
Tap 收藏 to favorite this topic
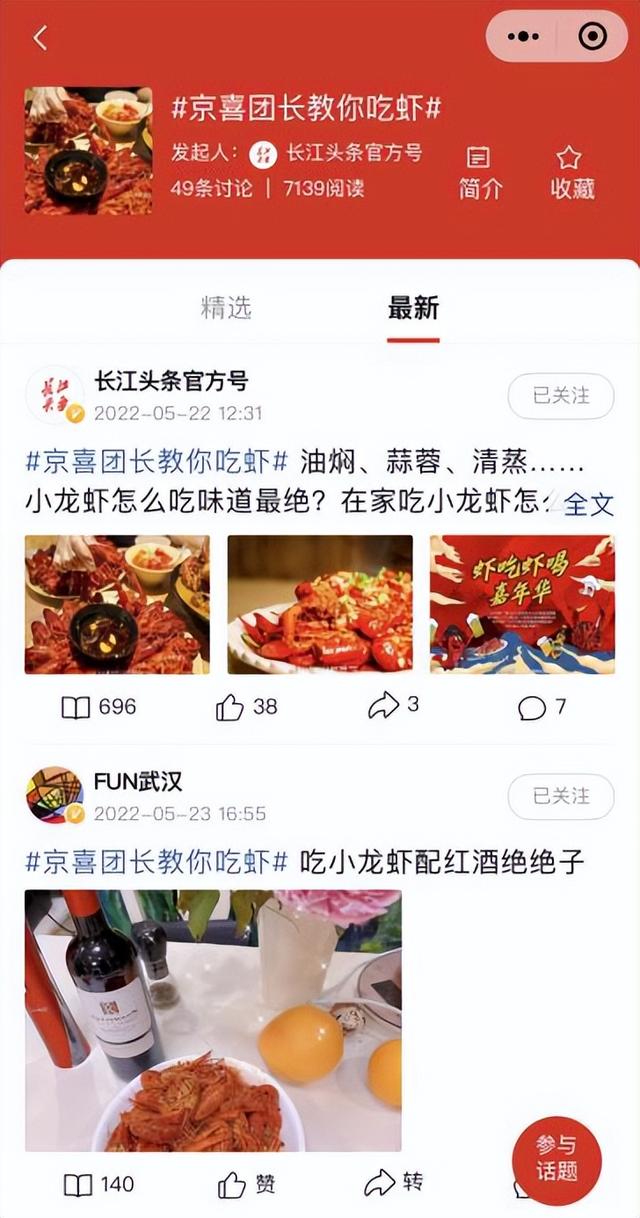(x=572, y=172)
